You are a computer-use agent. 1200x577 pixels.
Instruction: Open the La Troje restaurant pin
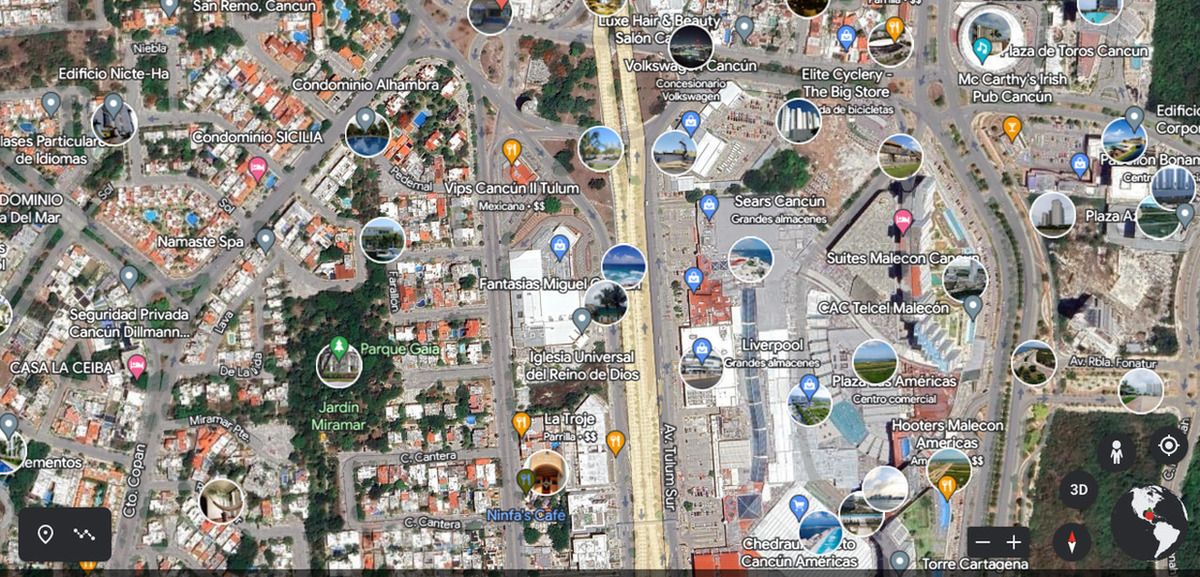pos(521,423)
